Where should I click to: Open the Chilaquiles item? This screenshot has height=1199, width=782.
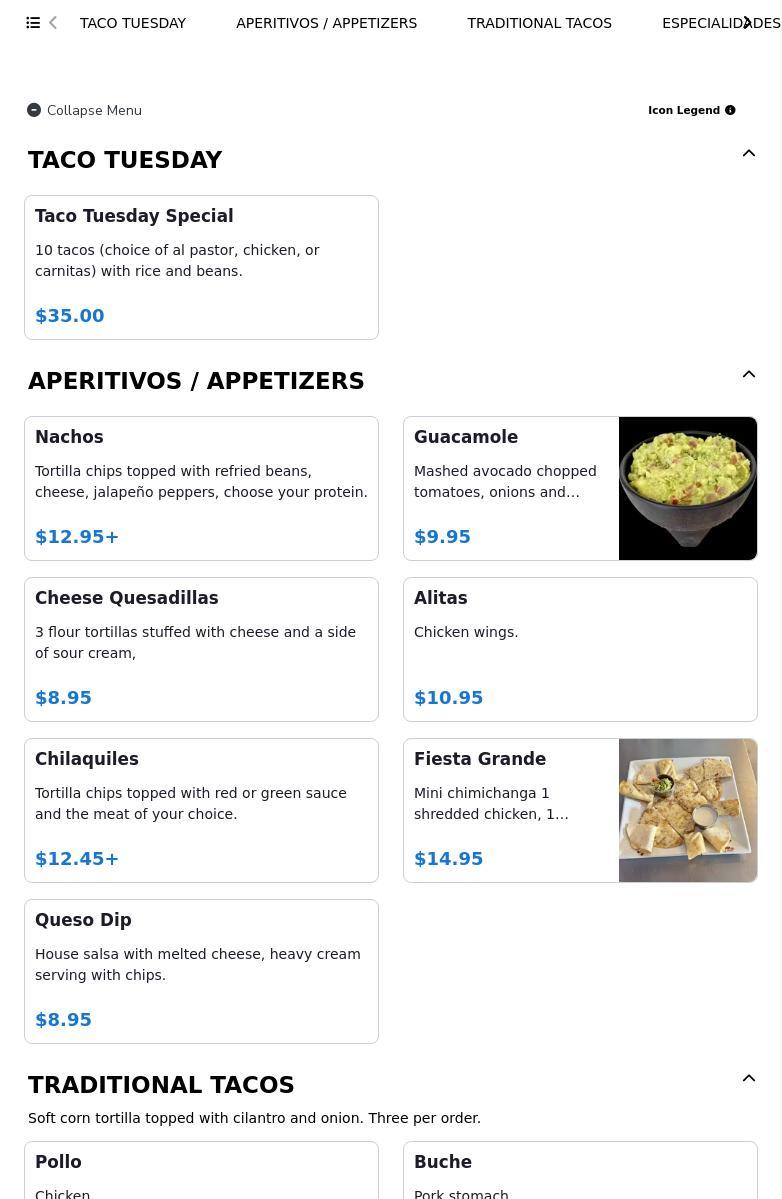(201, 810)
